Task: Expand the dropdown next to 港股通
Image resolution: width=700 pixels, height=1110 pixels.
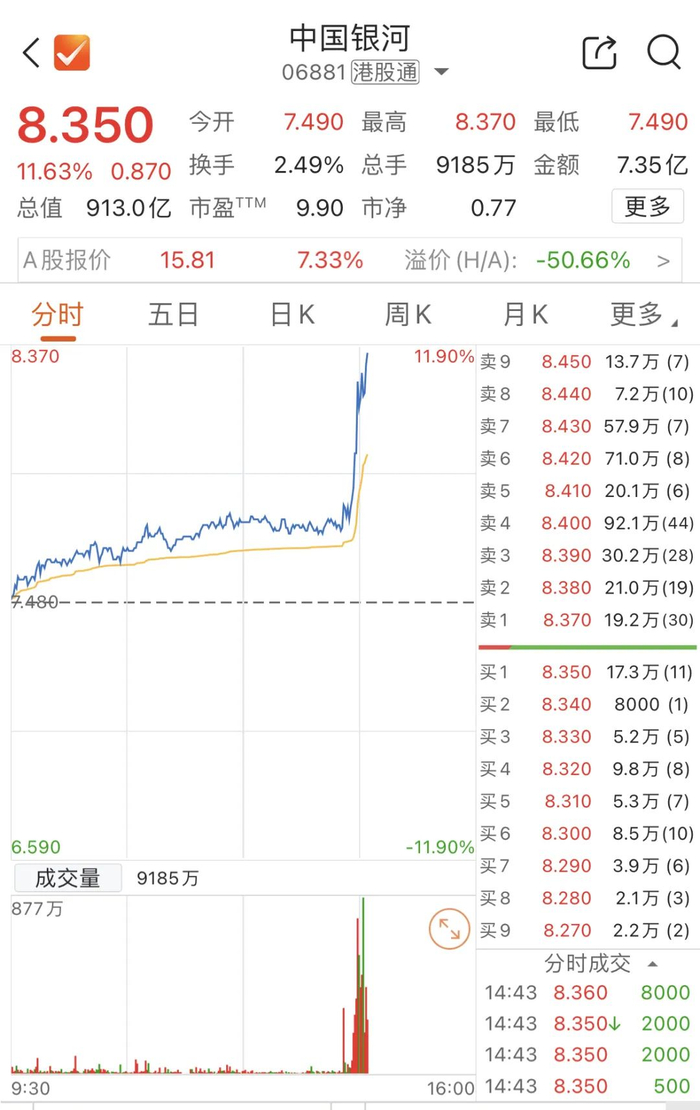Action: 441,72
